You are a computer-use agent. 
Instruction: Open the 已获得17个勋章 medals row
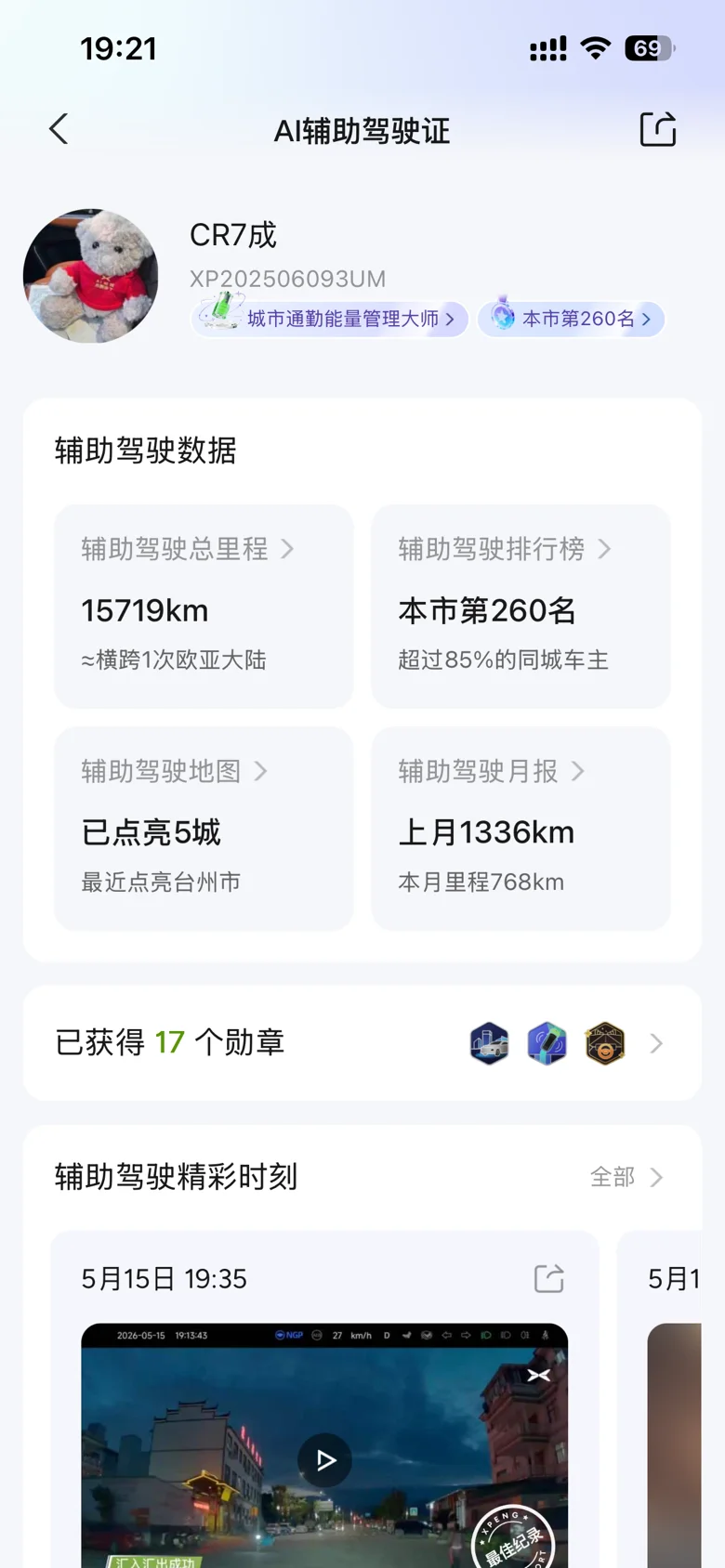pos(362,1043)
